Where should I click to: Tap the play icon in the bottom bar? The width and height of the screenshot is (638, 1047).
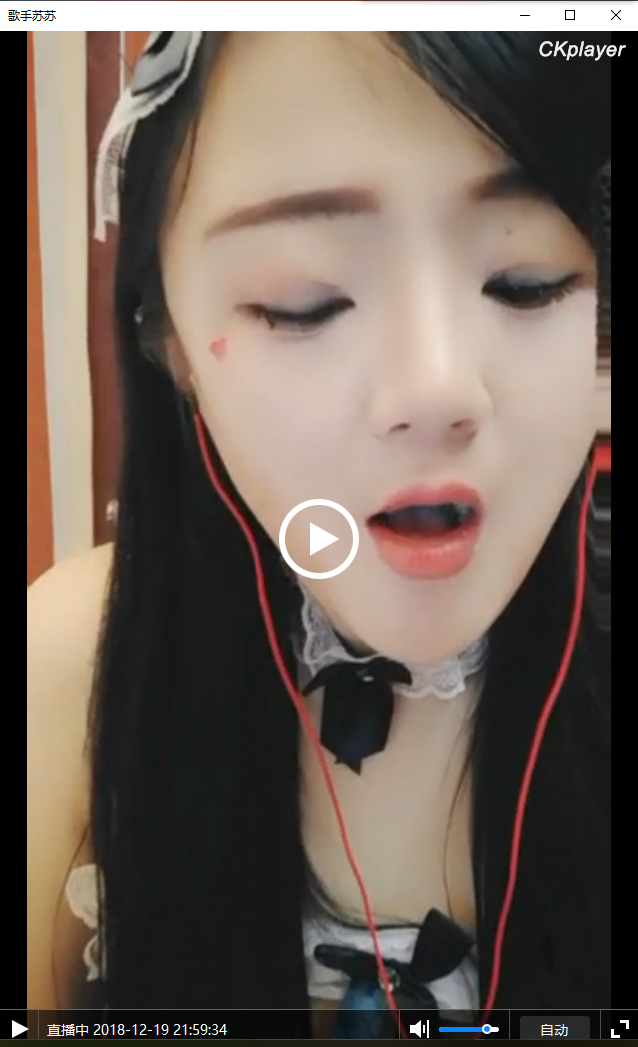pyautogui.click(x=19, y=1029)
